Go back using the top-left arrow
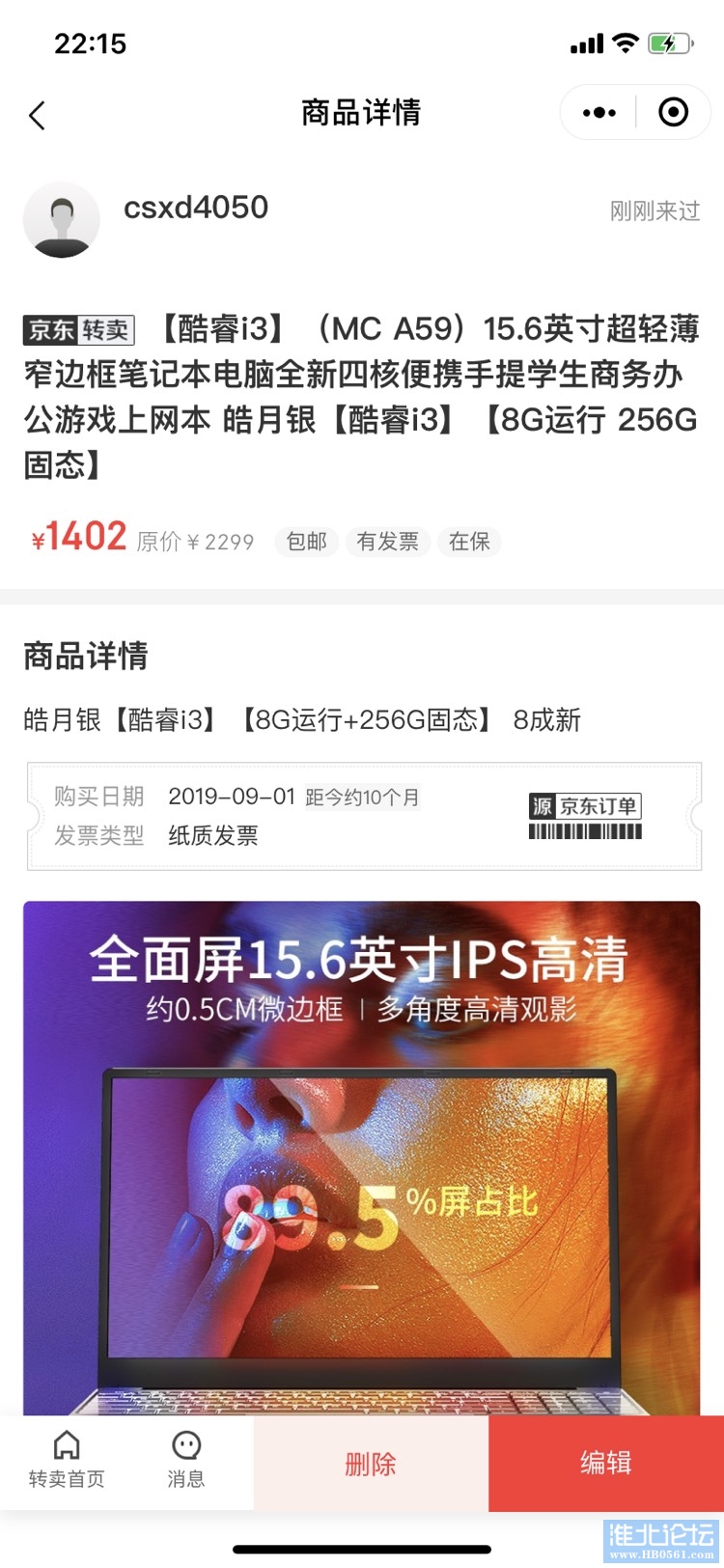The image size is (724, 1568). click(x=37, y=116)
